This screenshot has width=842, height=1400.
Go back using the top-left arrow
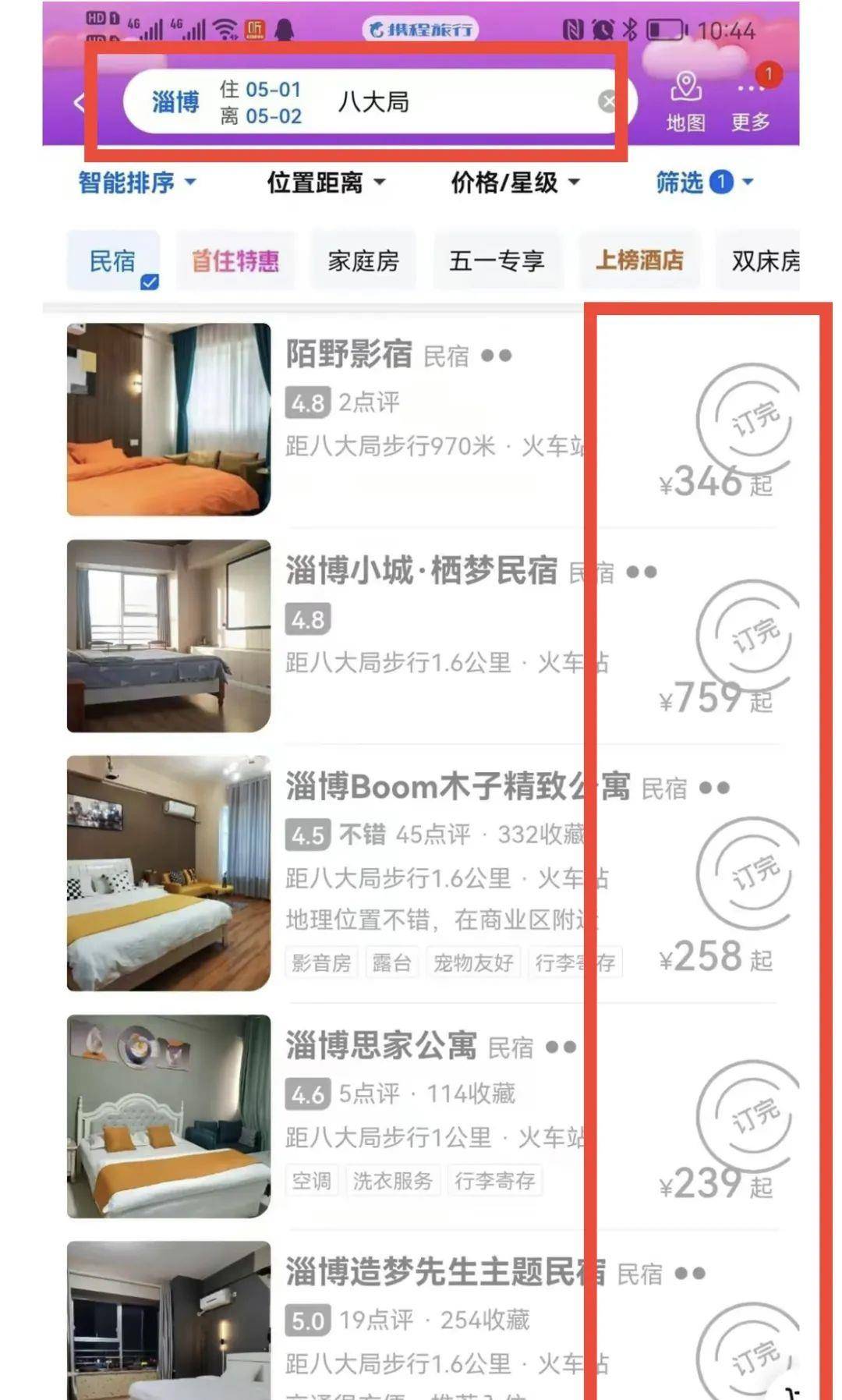point(80,102)
